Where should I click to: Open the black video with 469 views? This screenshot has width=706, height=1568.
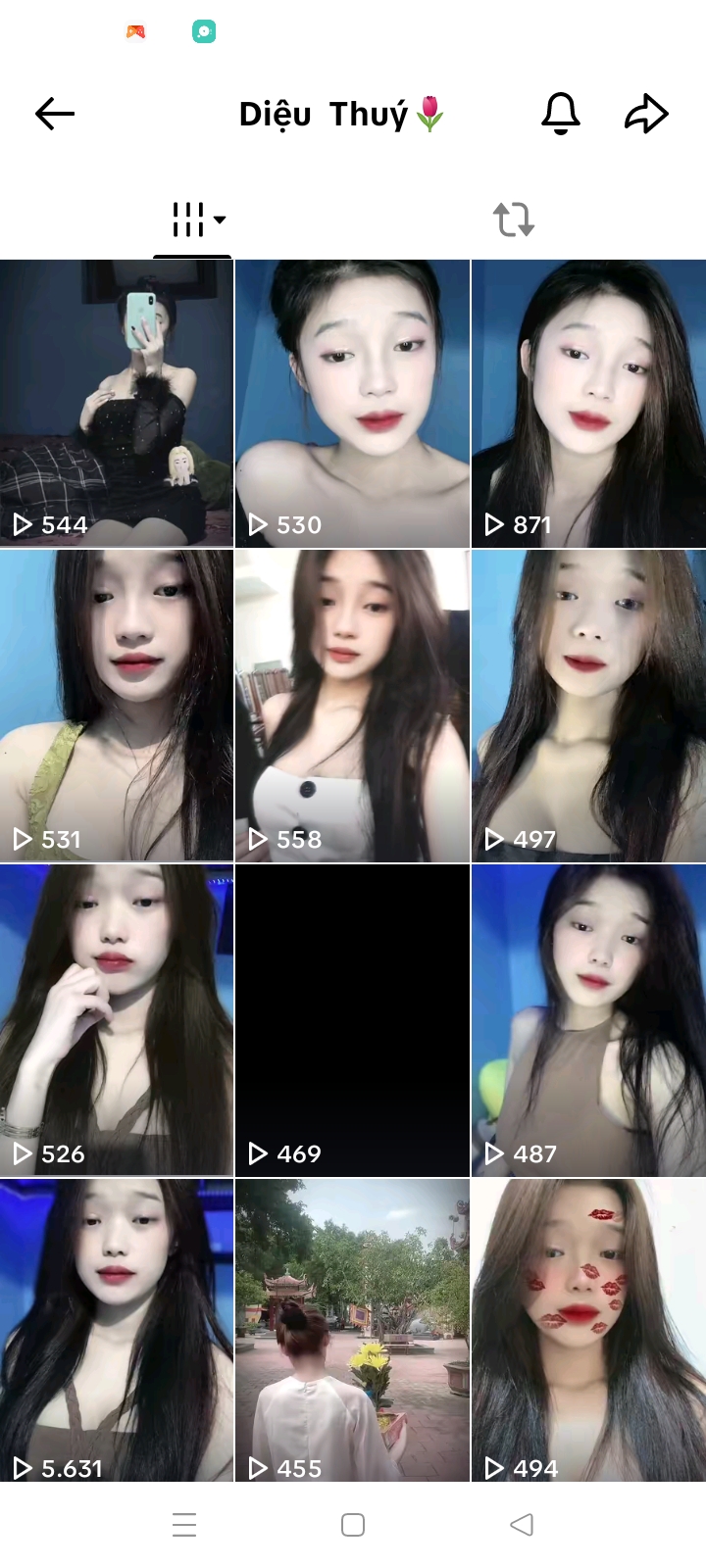[x=352, y=1019]
